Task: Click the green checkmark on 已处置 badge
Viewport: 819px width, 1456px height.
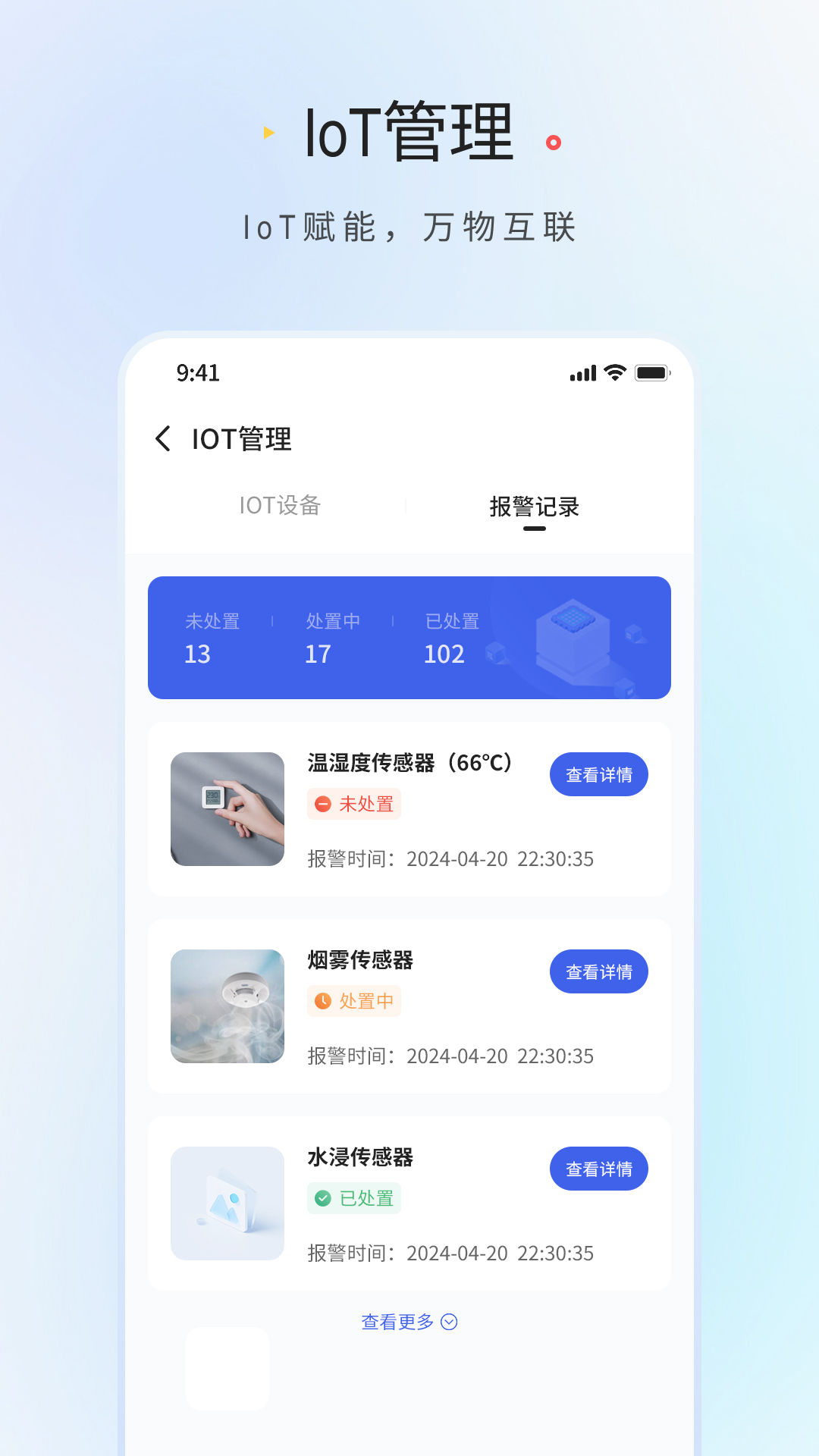Action: pyautogui.click(x=324, y=1198)
